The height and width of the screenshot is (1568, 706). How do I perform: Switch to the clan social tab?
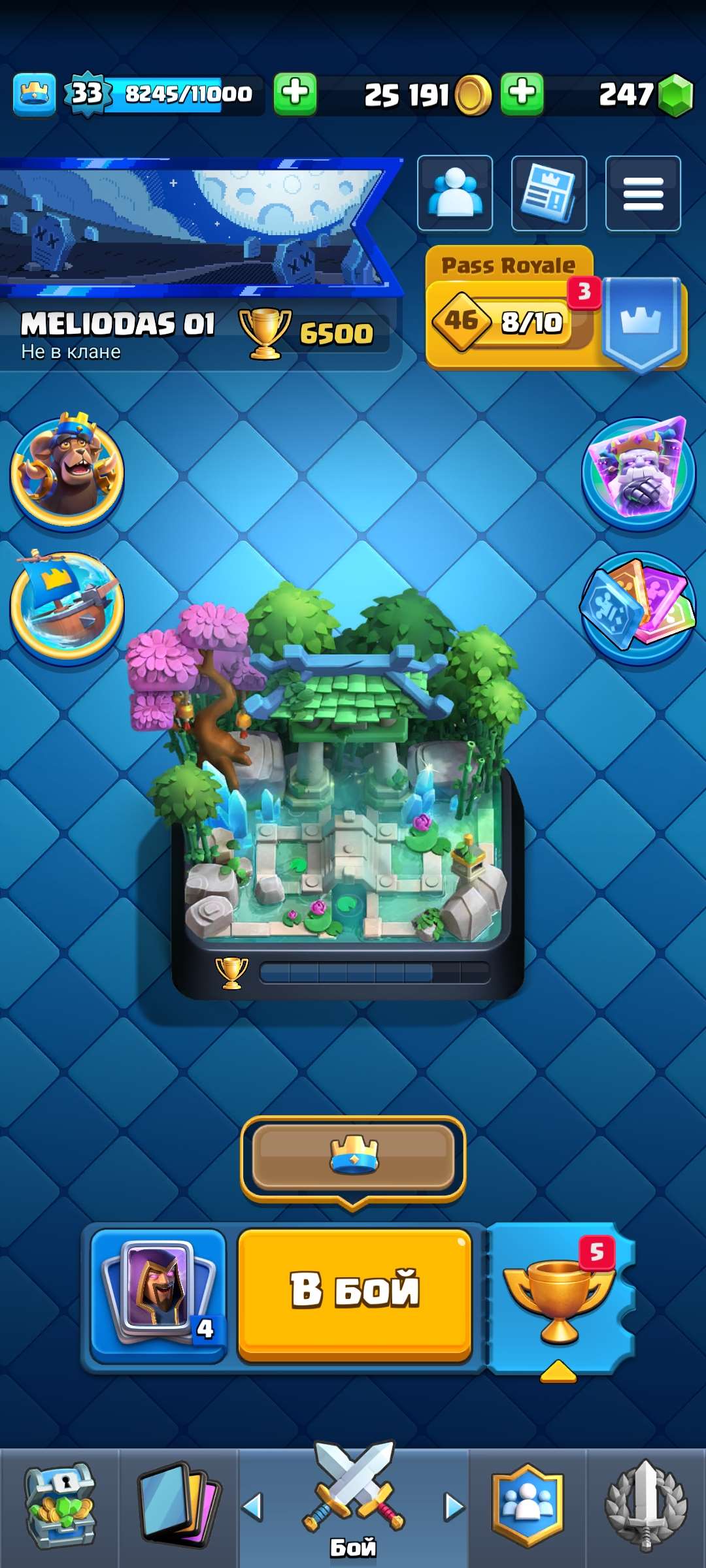(x=528, y=1506)
